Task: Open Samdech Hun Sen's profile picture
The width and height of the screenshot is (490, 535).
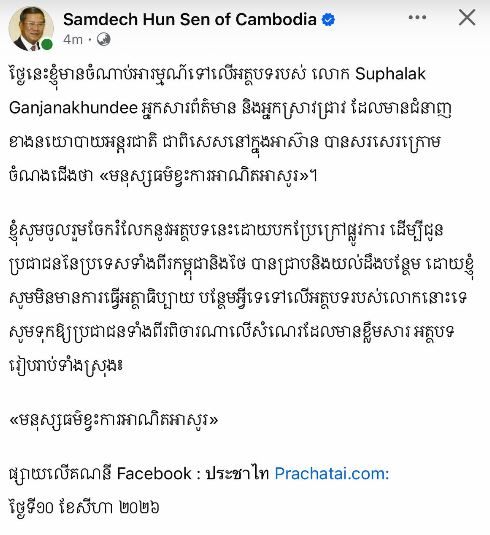Action: [31, 29]
